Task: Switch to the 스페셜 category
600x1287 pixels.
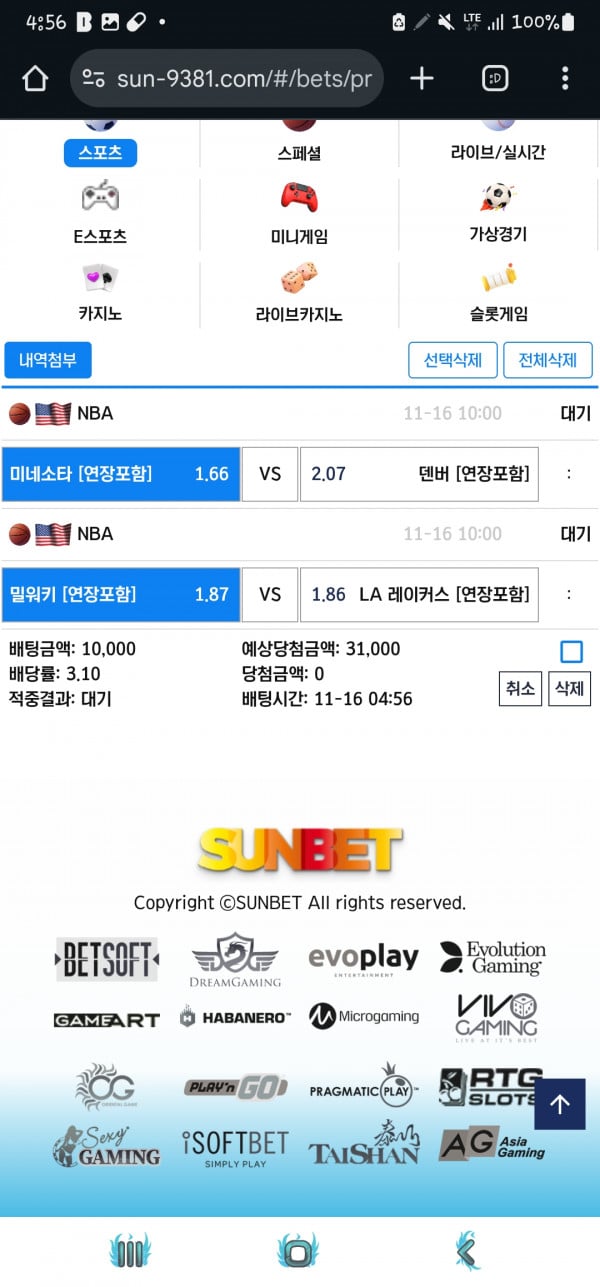Action: (x=299, y=153)
